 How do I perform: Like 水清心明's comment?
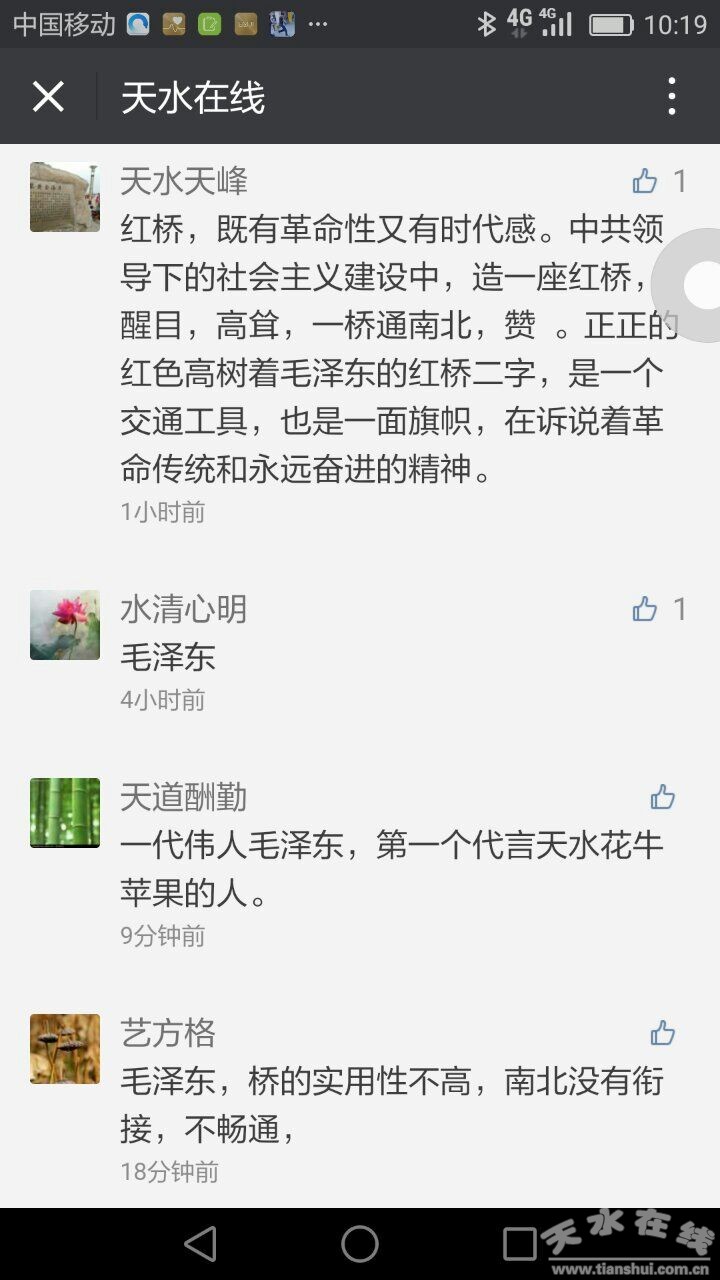tap(645, 609)
